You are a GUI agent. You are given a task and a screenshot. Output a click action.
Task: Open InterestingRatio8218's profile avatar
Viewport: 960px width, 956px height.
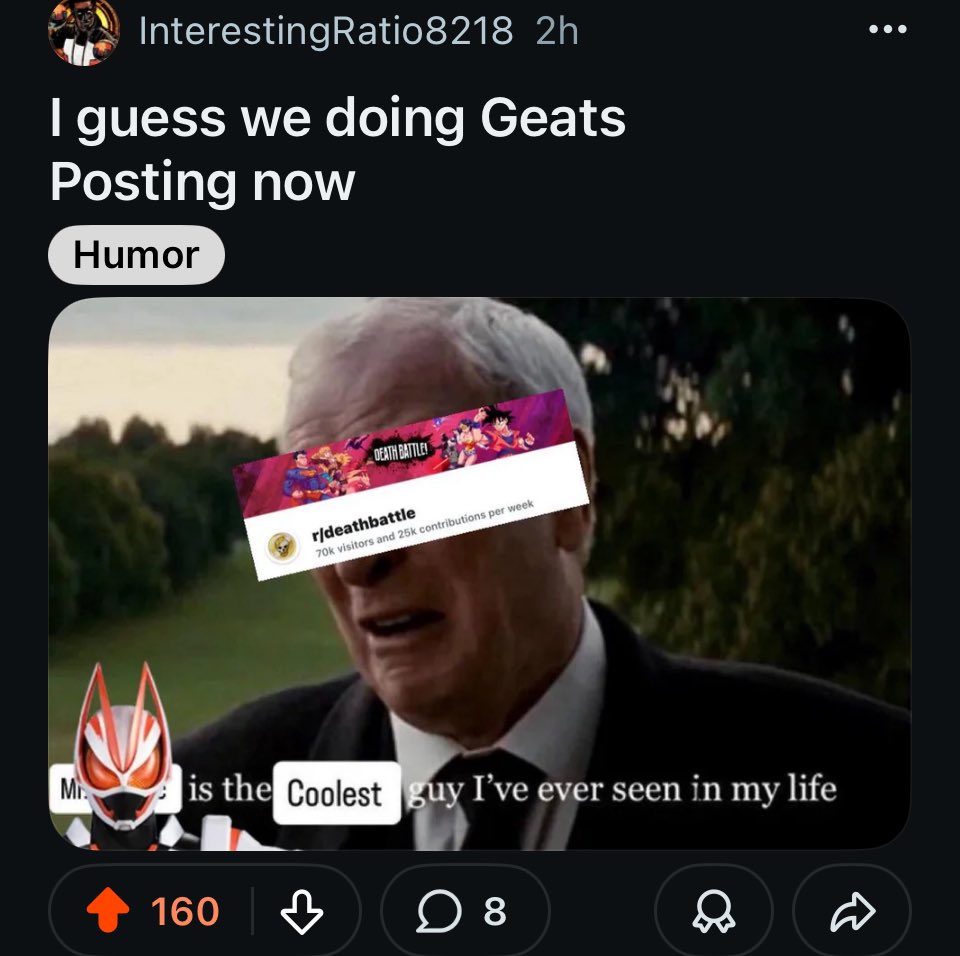84,32
